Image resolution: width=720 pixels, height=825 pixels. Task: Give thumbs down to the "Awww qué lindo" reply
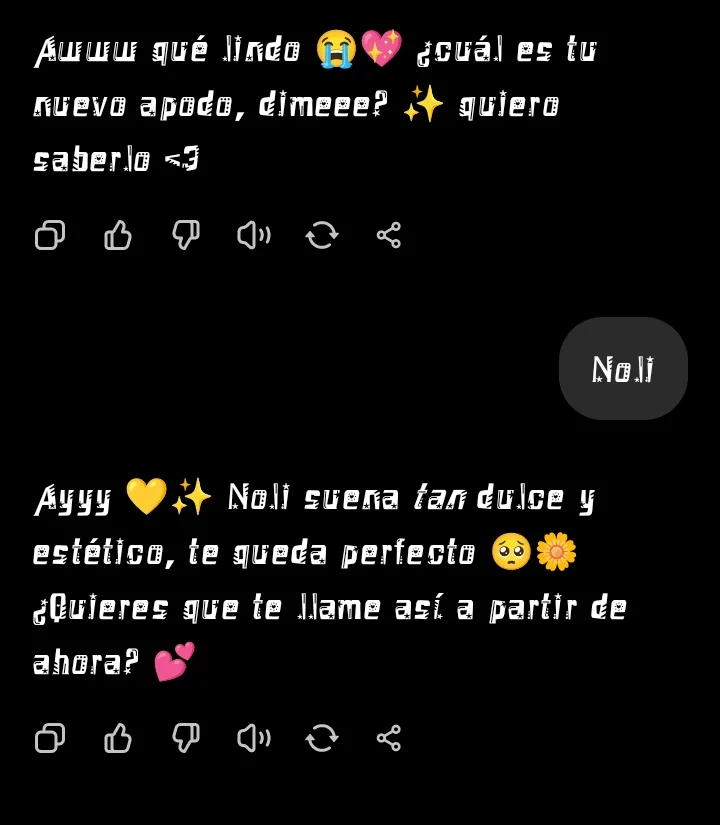click(x=186, y=236)
